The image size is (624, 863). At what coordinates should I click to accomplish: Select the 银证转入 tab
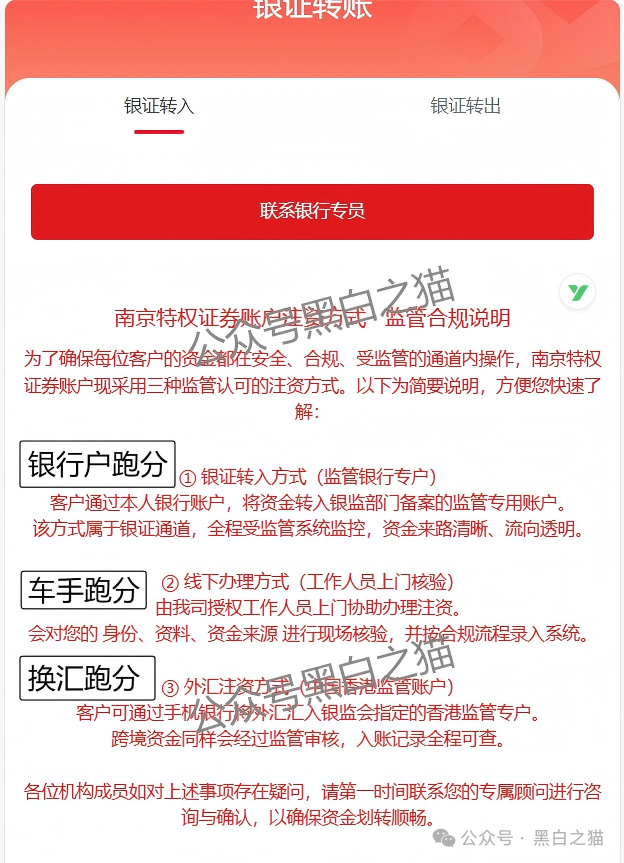(159, 106)
